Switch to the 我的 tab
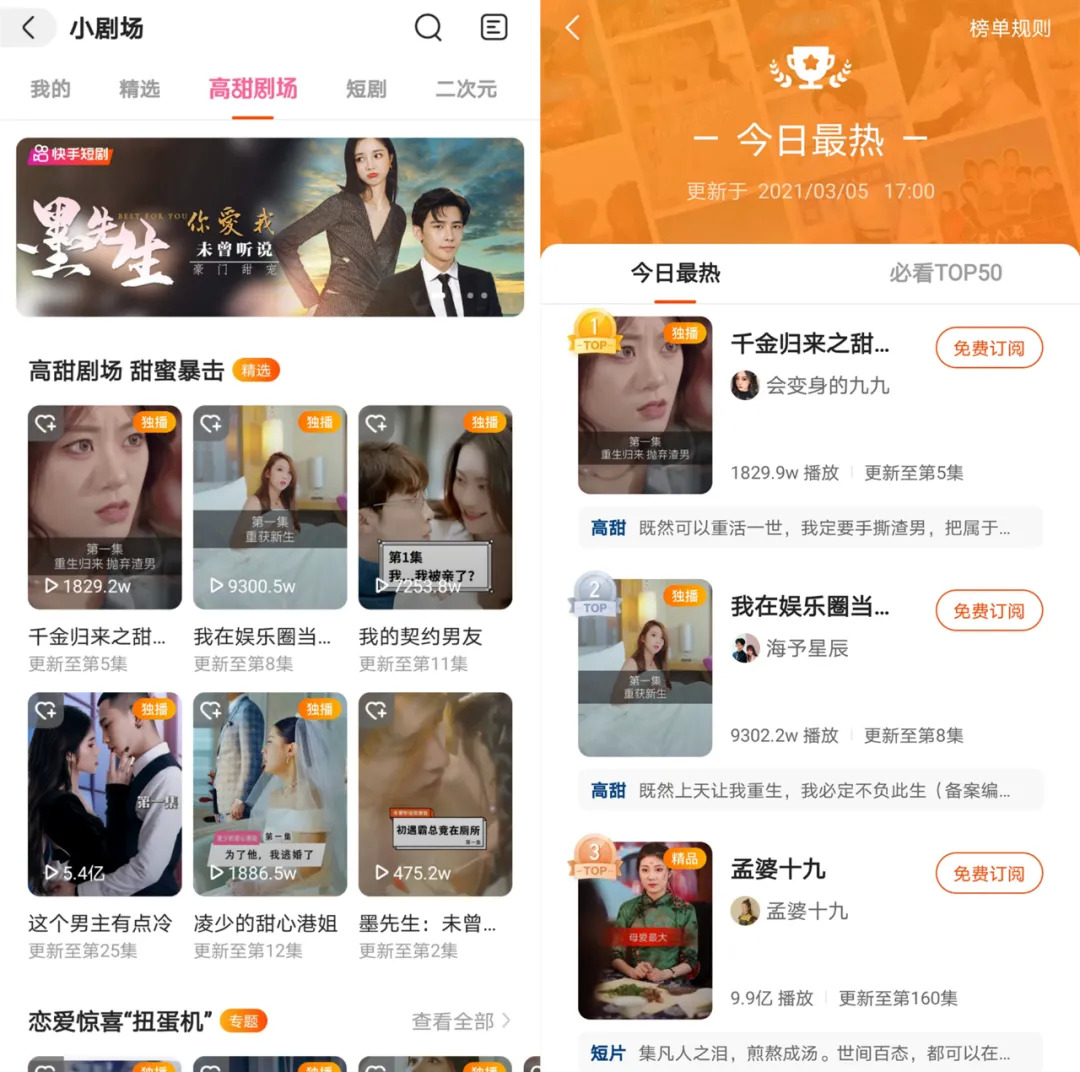 50,89
